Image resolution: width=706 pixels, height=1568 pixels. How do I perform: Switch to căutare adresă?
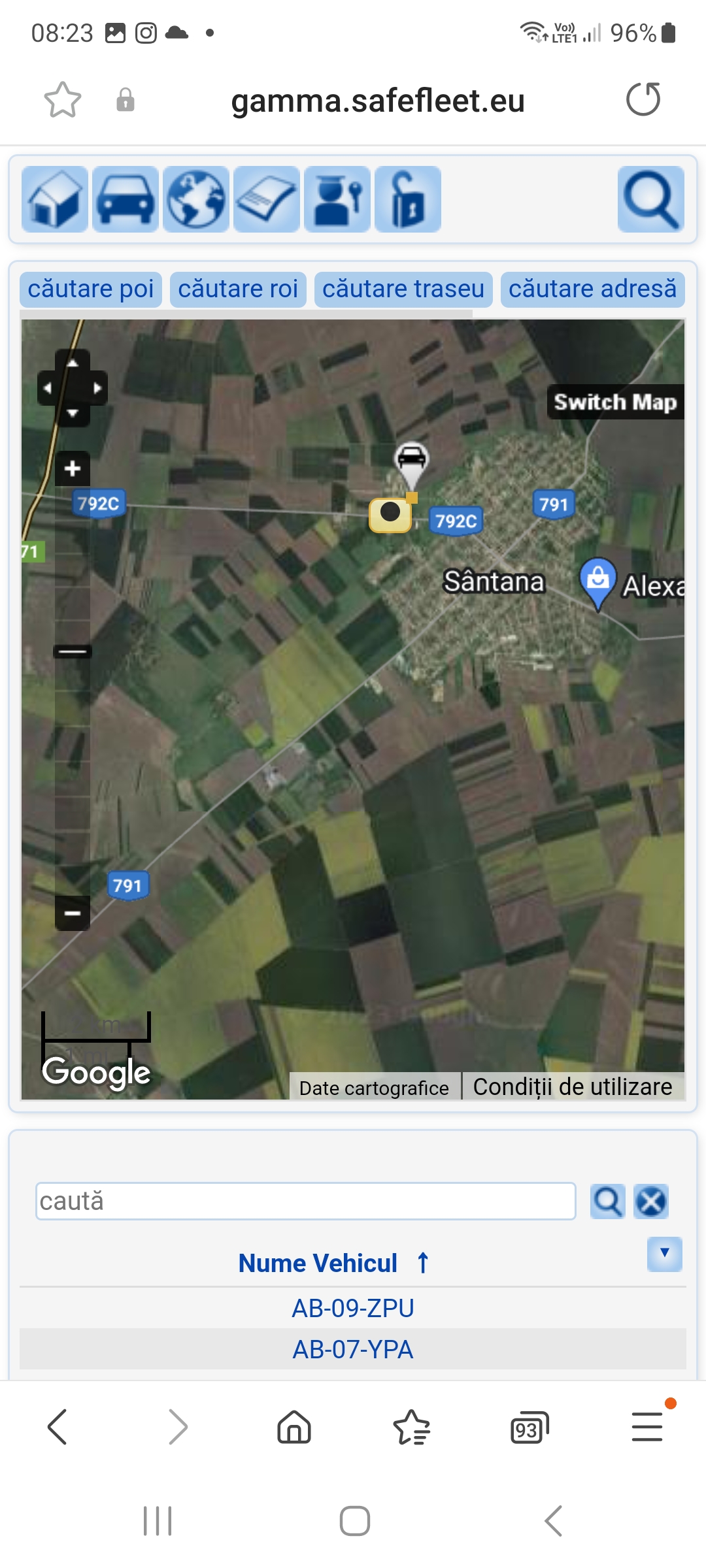tap(592, 289)
